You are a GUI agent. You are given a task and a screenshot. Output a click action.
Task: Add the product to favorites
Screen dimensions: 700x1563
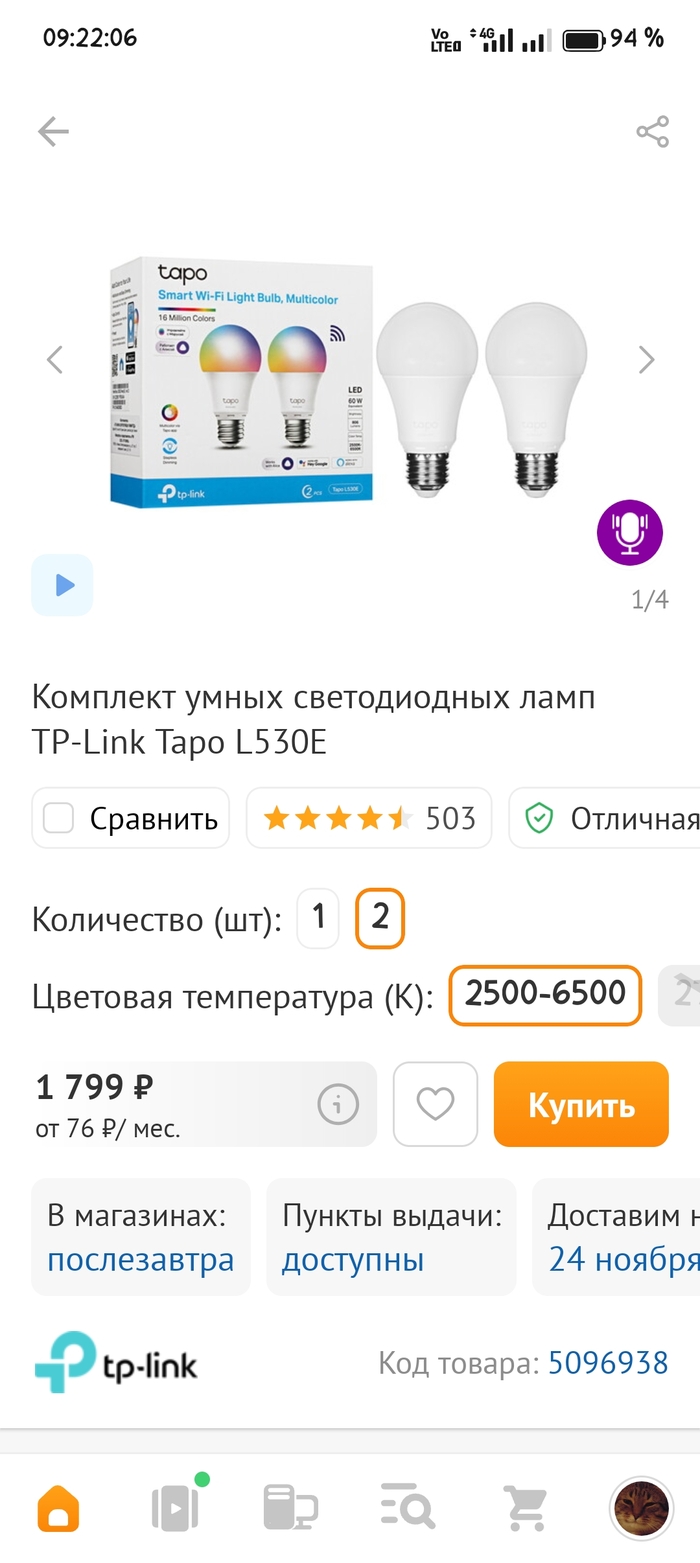(x=435, y=1104)
